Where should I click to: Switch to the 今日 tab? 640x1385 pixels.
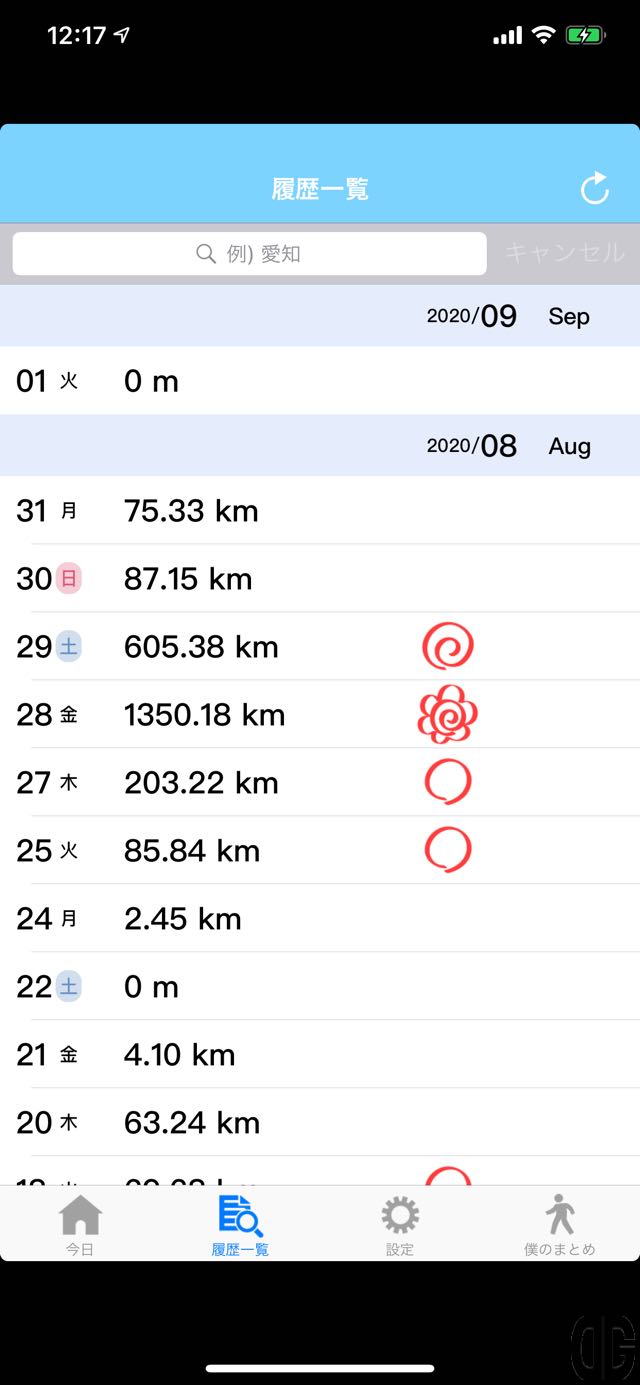pos(80,1224)
